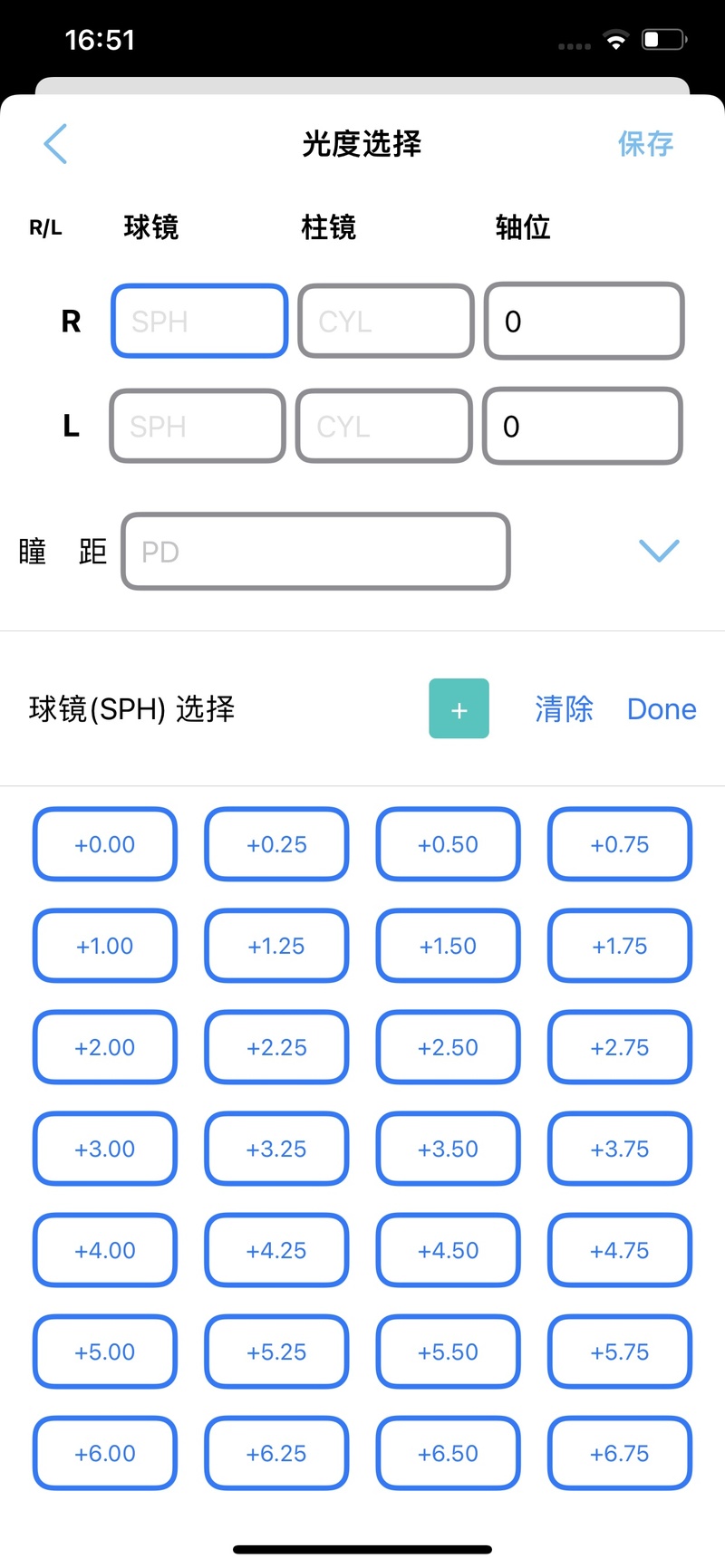Screen dimensions: 725x1568
Task: Select +2.50 as sphere power
Action: pos(449,1047)
